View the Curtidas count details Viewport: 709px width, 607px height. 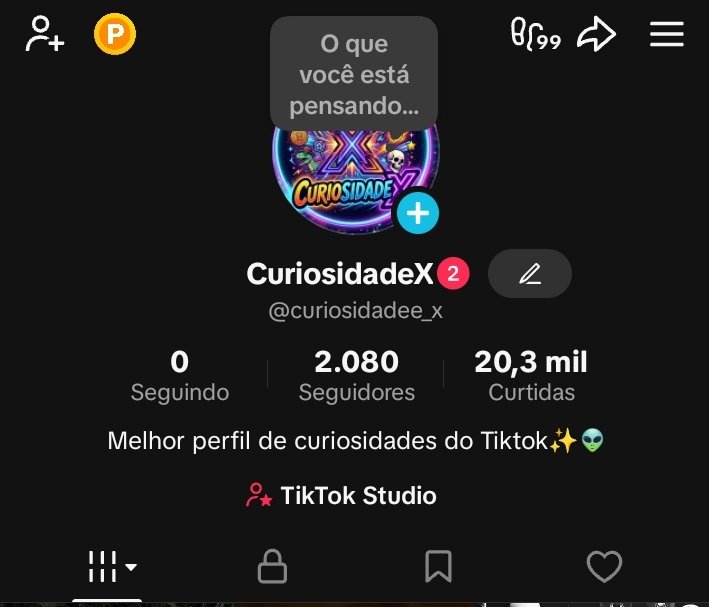pyautogui.click(x=531, y=375)
